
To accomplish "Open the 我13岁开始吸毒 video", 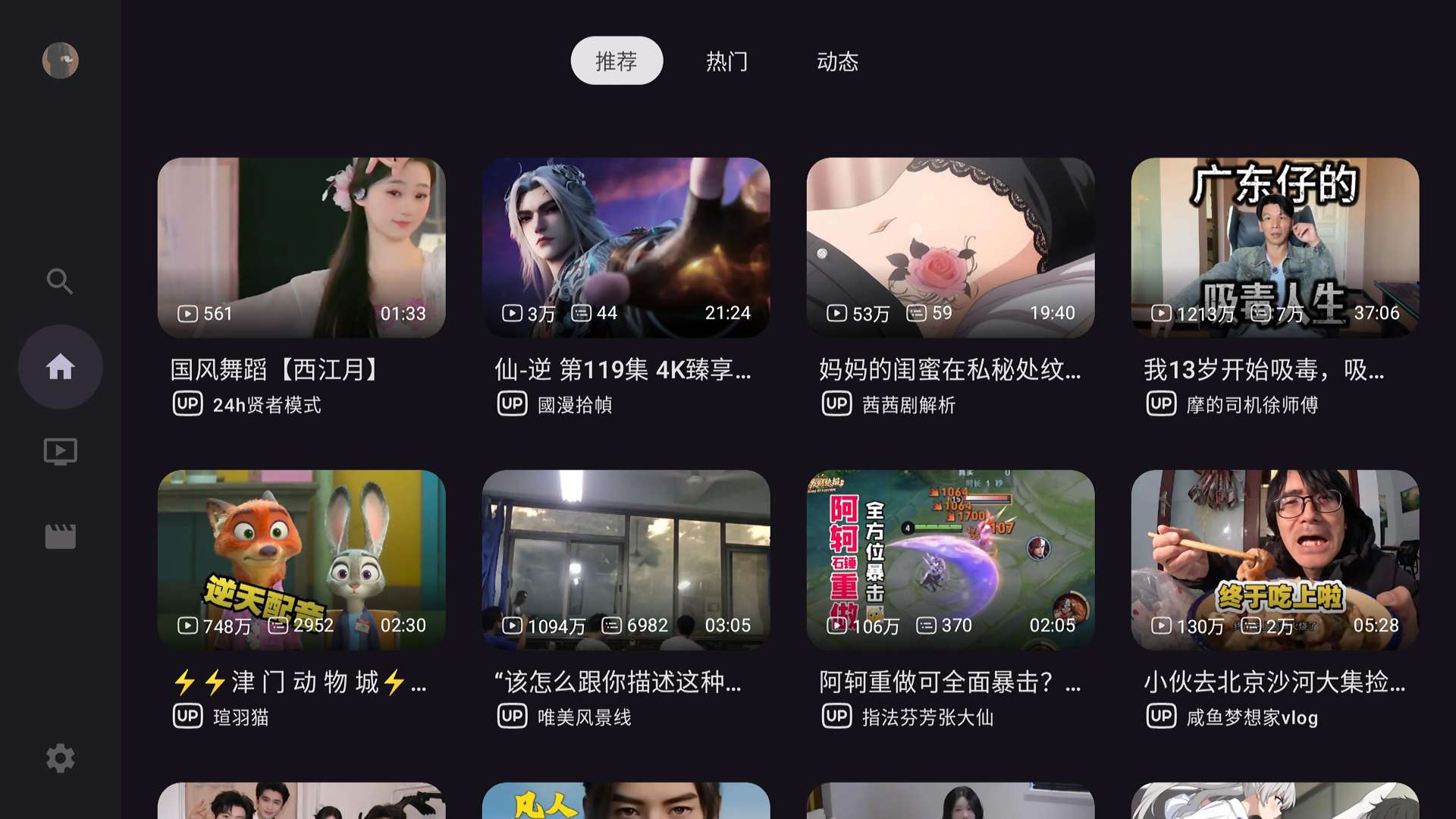I will 1275,248.
